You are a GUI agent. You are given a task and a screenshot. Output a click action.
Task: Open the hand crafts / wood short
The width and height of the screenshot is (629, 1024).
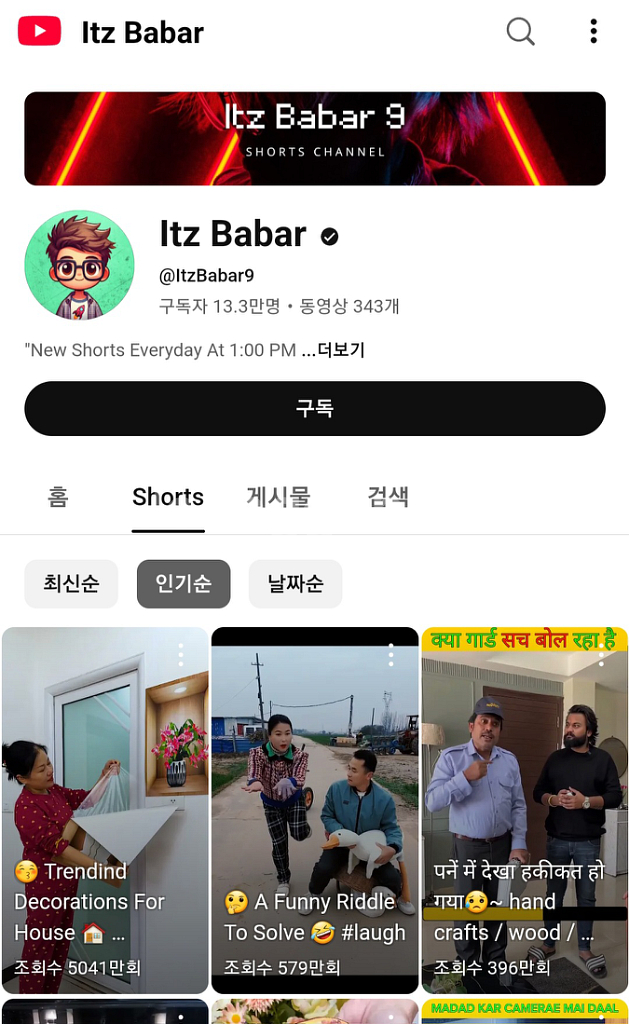click(524, 810)
